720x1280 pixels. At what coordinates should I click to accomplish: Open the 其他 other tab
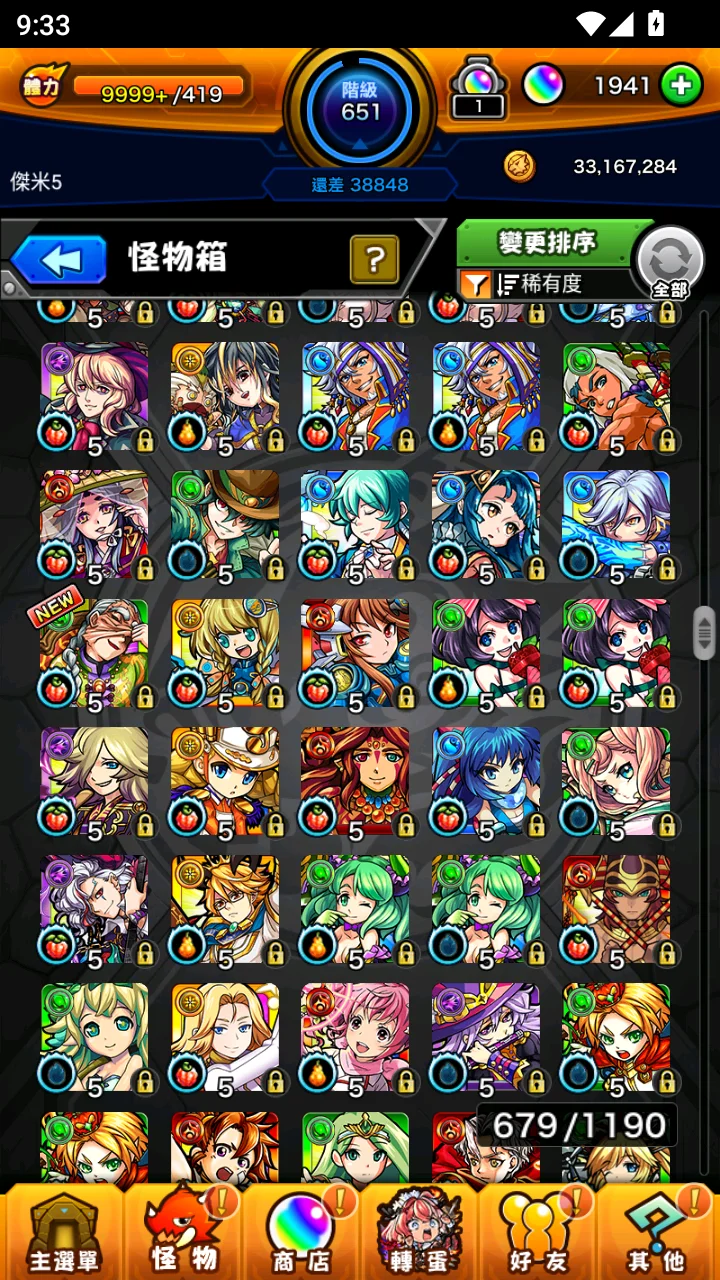pos(655,1233)
